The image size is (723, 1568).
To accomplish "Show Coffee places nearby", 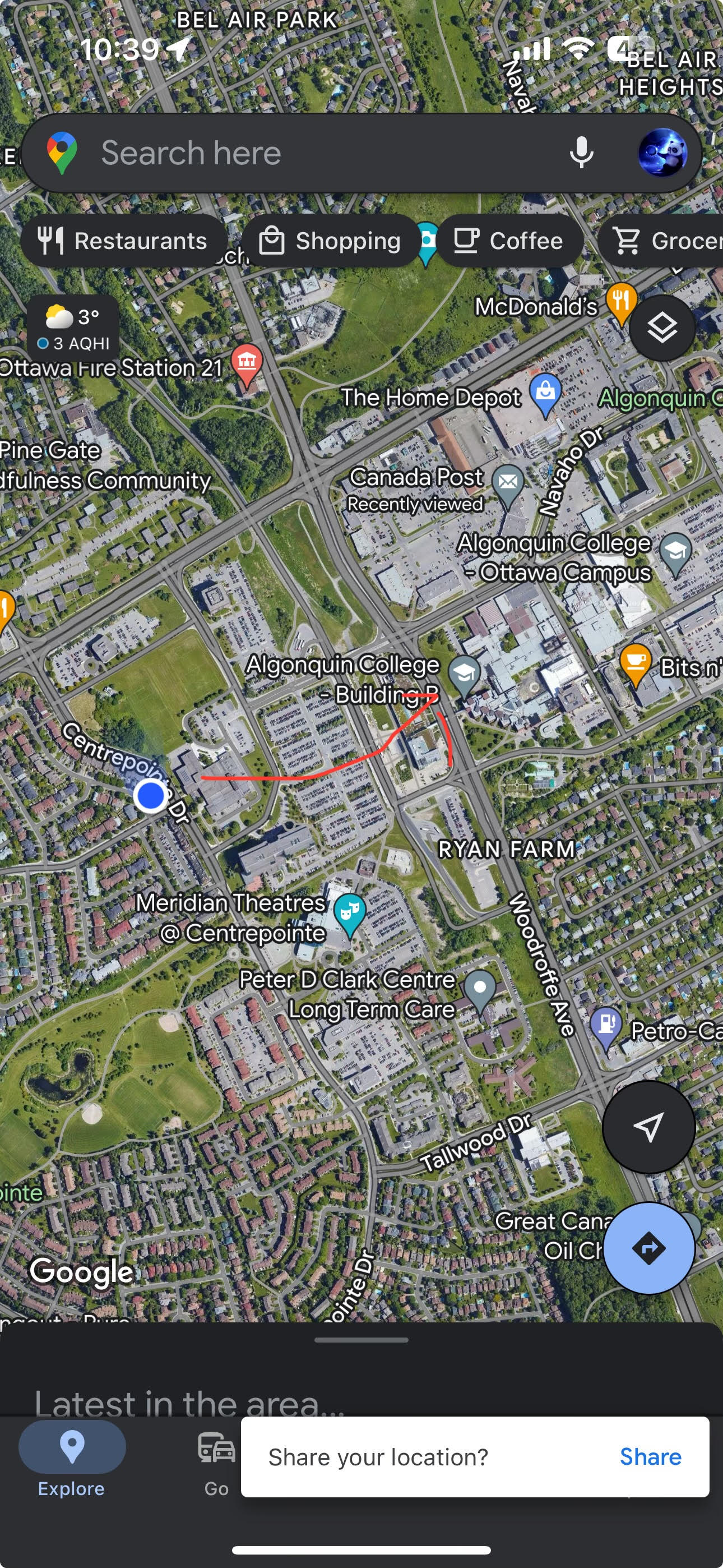I will click(x=509, y=241).
